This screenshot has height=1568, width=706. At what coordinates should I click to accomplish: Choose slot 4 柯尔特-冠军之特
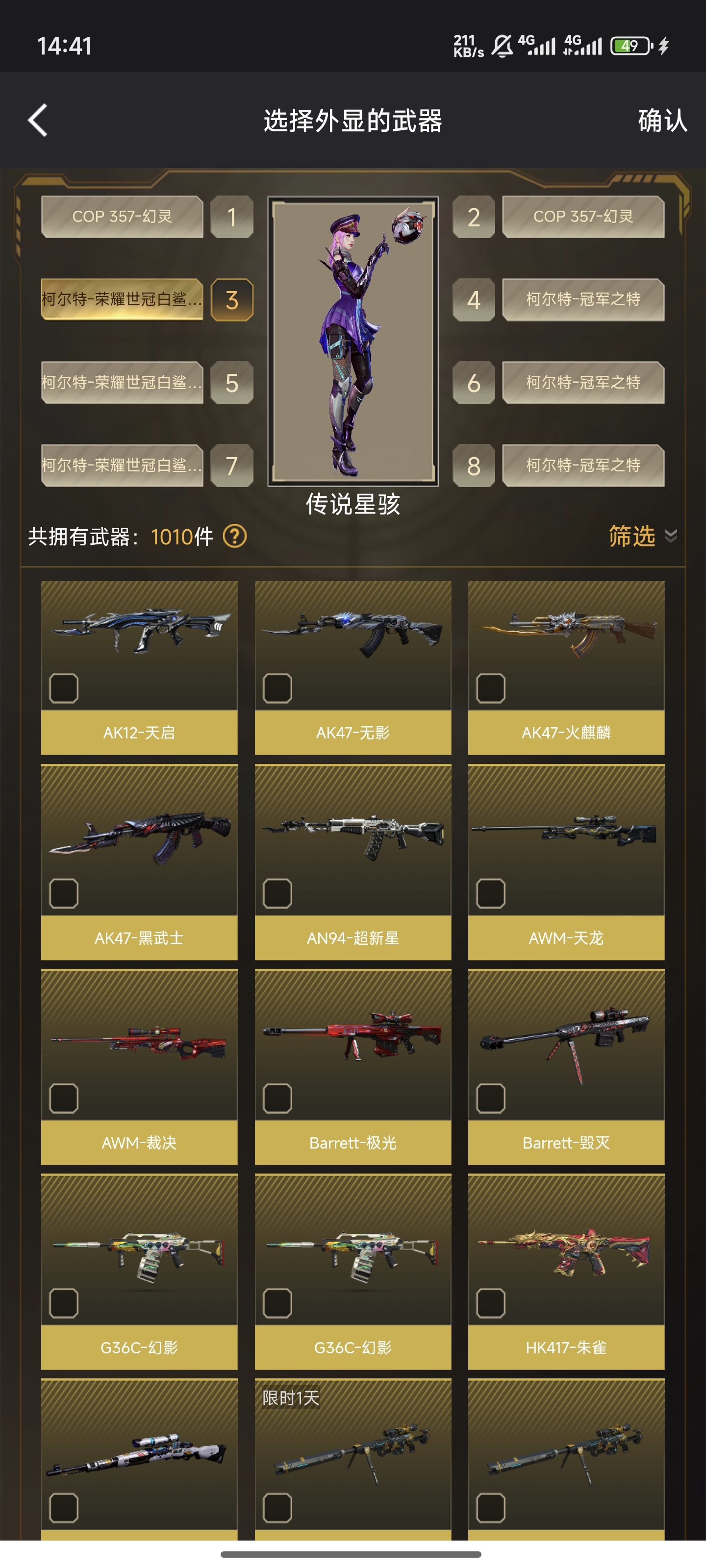[582, 299]
